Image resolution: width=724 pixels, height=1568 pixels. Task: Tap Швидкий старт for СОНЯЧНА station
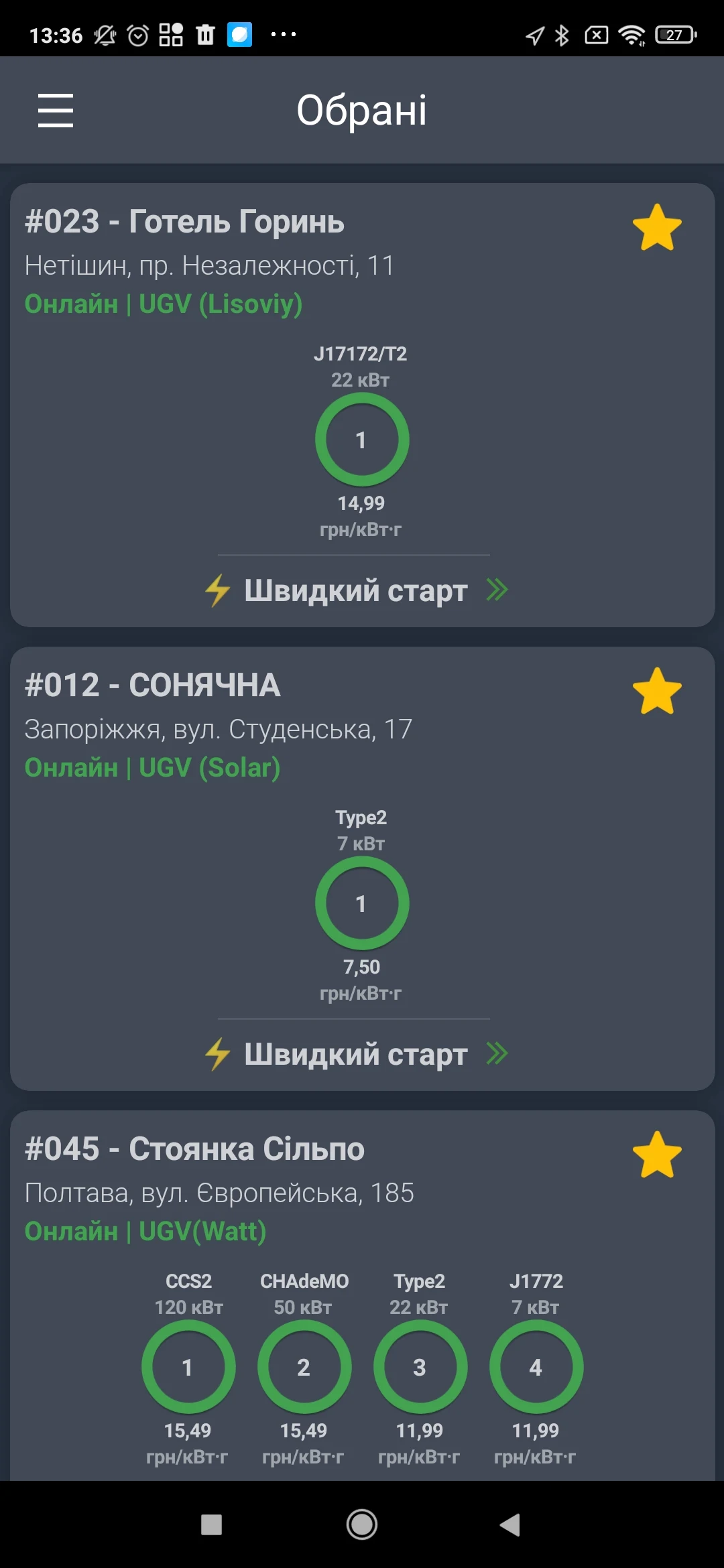[355, 1055]
